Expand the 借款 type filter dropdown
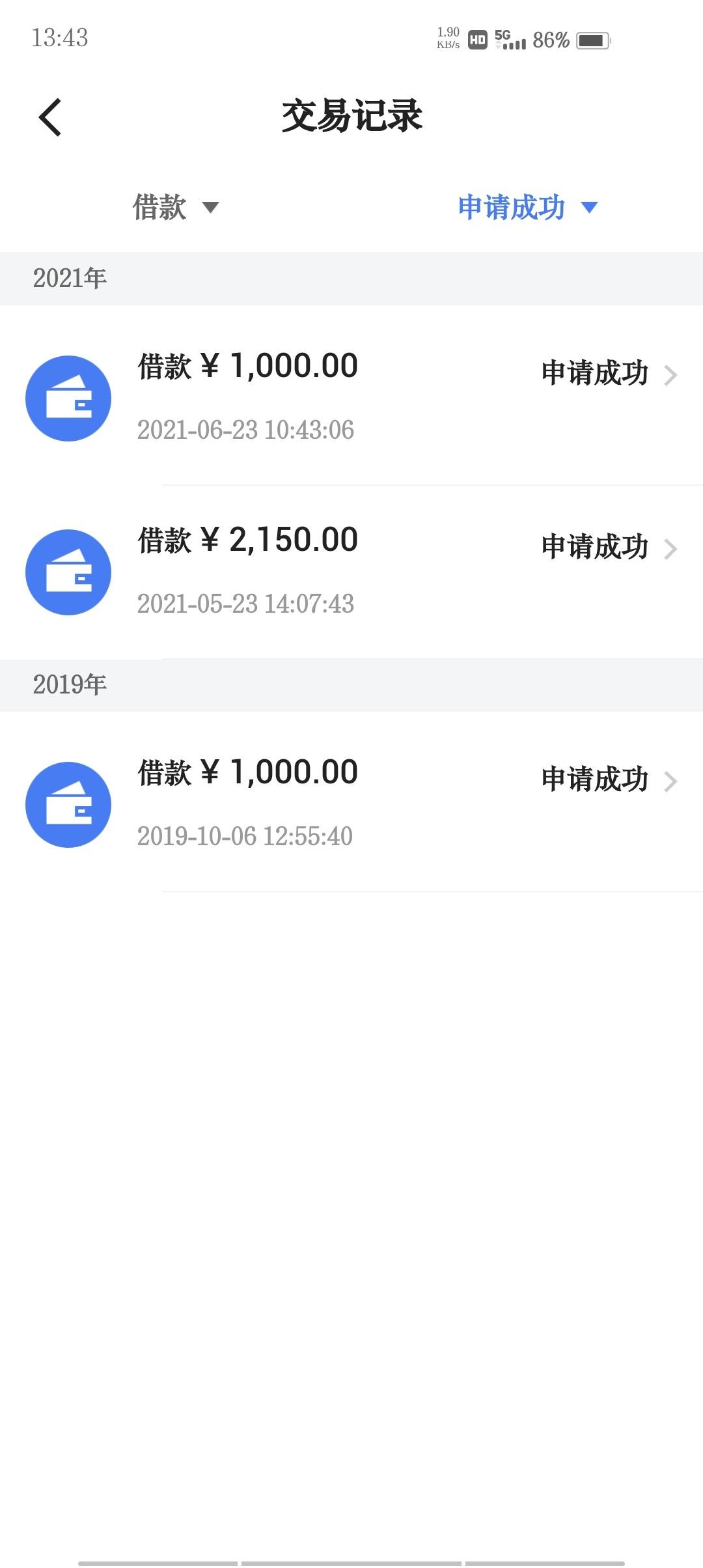Screen dimensions: 703x1568 coord(176,208)
